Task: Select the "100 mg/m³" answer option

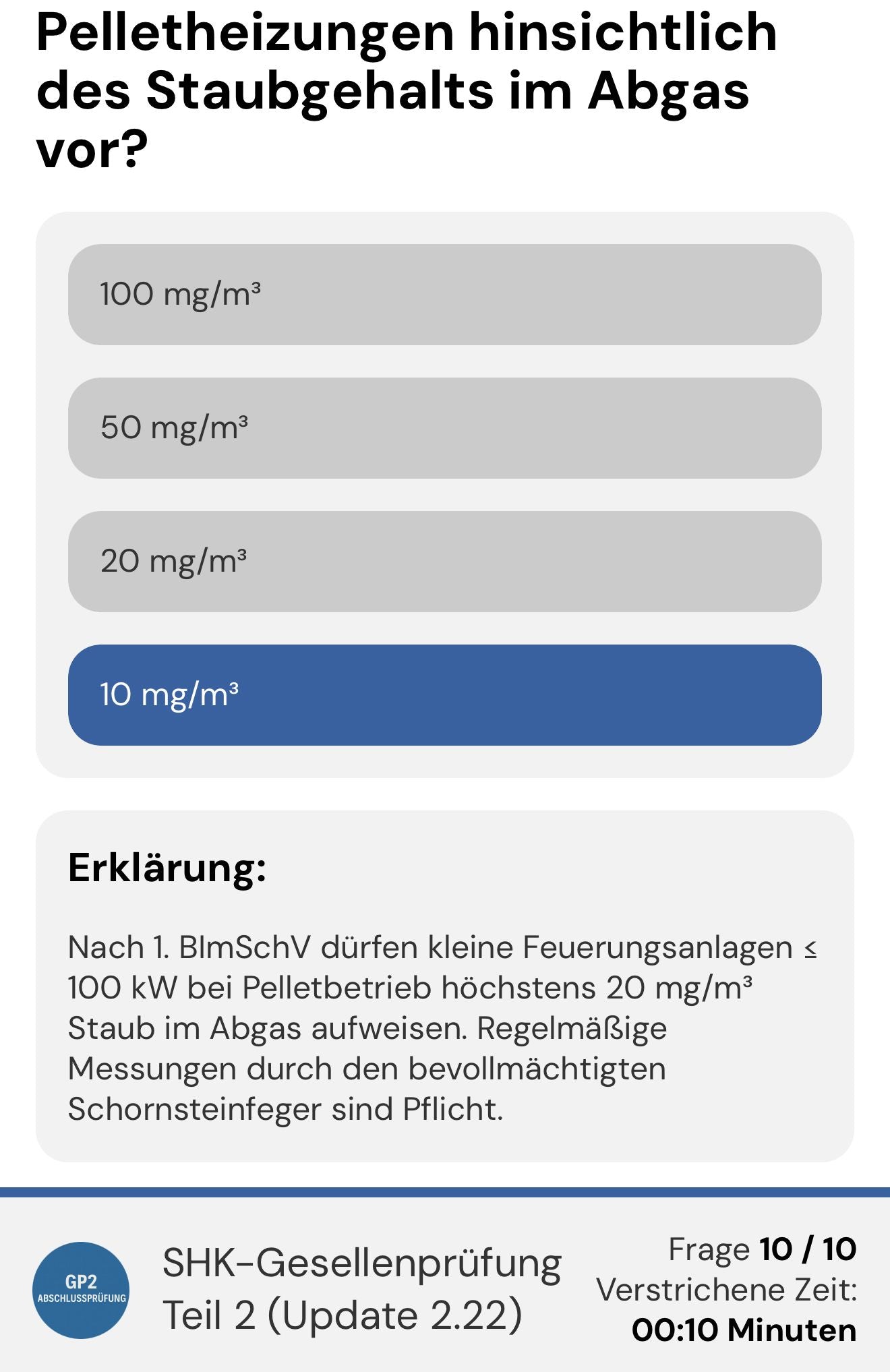Action: 445,295
